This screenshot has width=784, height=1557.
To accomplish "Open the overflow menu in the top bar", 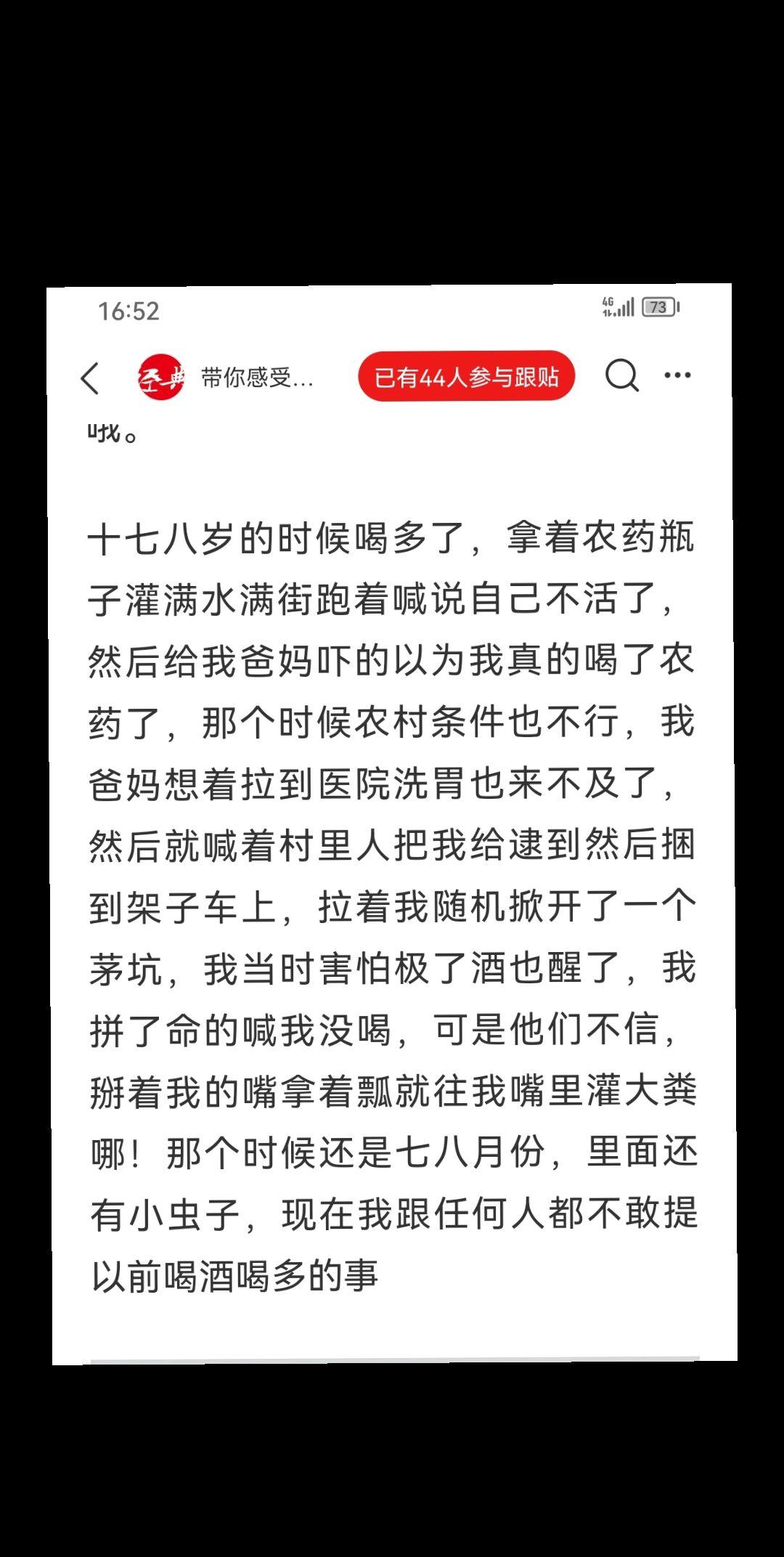I will (677, 375).
